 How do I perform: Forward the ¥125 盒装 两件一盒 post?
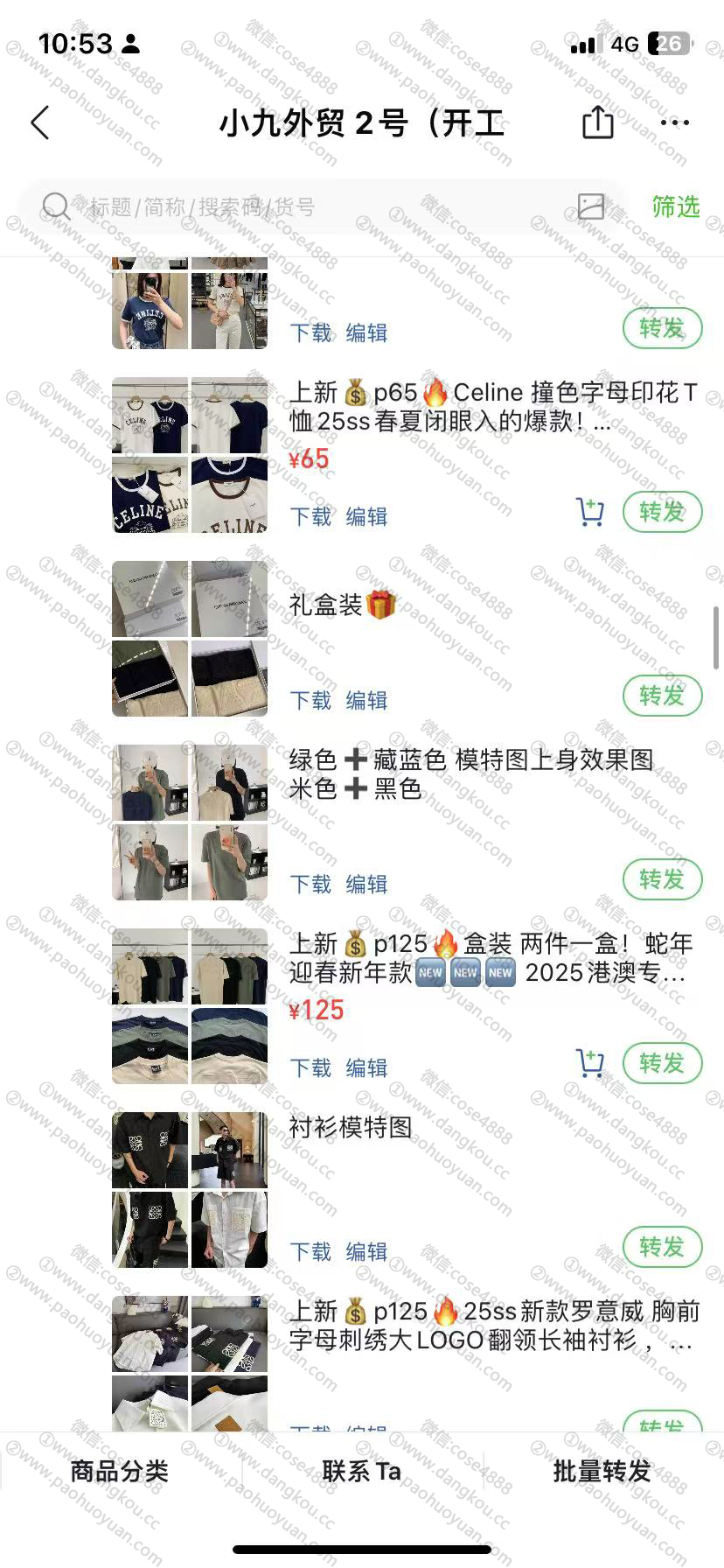(662, 1063)
